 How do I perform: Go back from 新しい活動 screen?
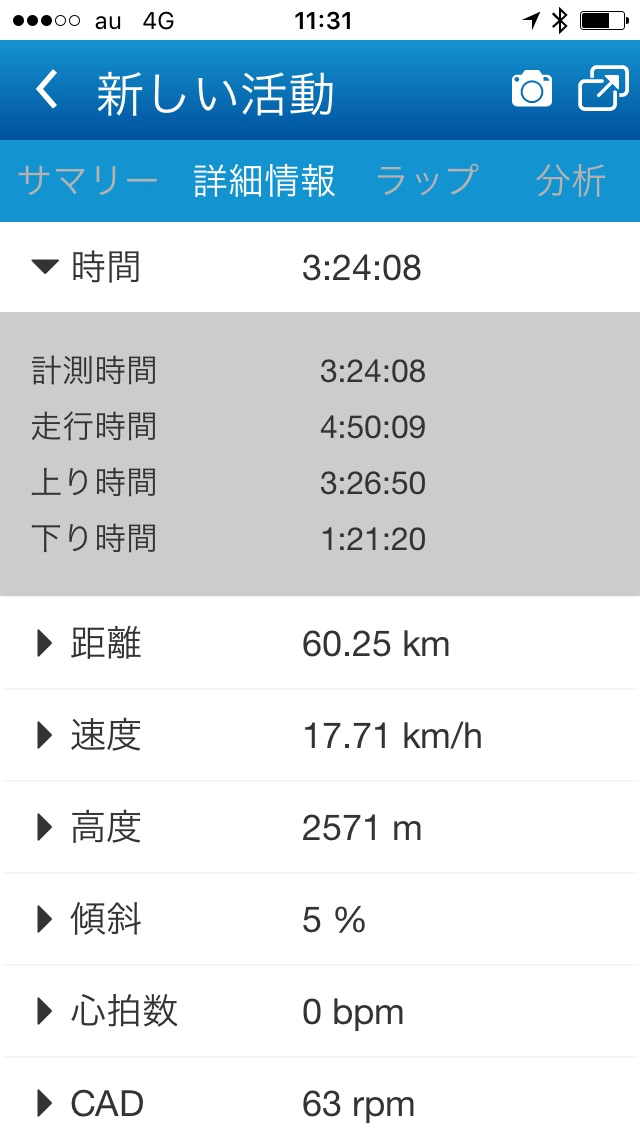pos(47,91)
